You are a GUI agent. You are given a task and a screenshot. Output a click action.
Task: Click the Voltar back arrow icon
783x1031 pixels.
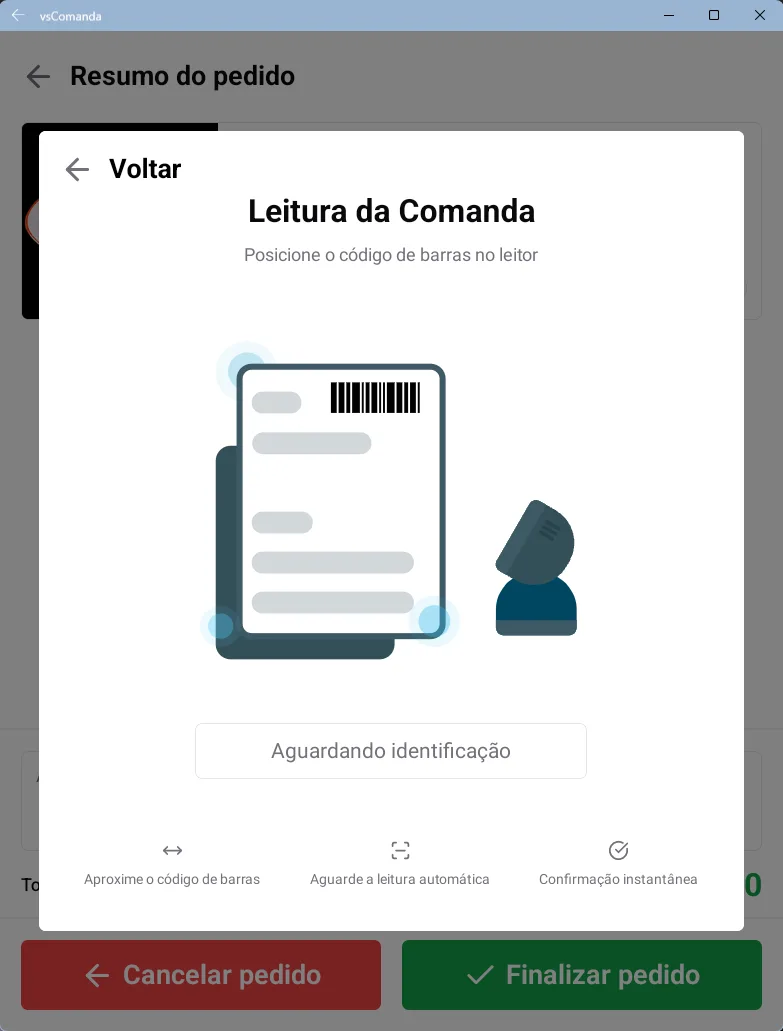(77, 169)
